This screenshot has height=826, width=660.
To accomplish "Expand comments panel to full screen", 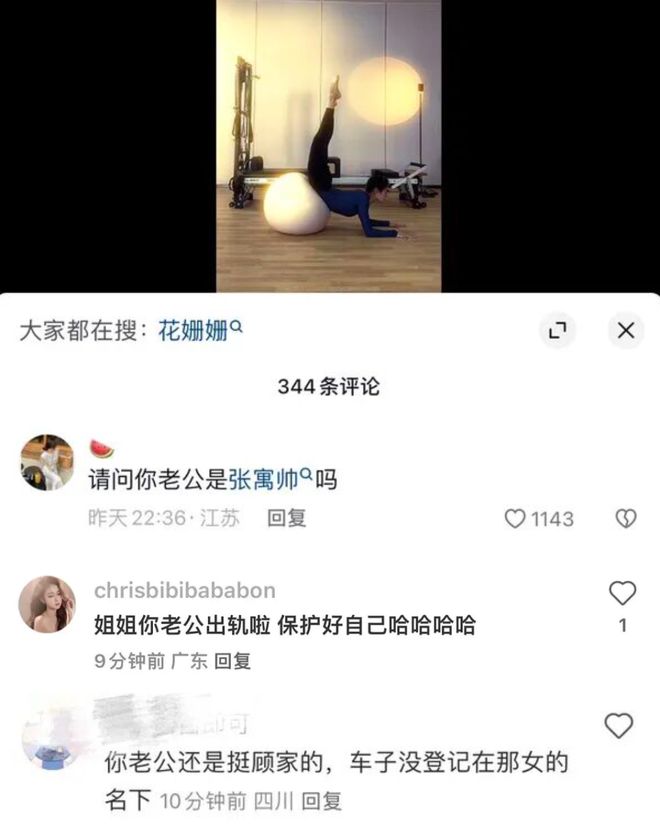I will (x=558, y=331).
